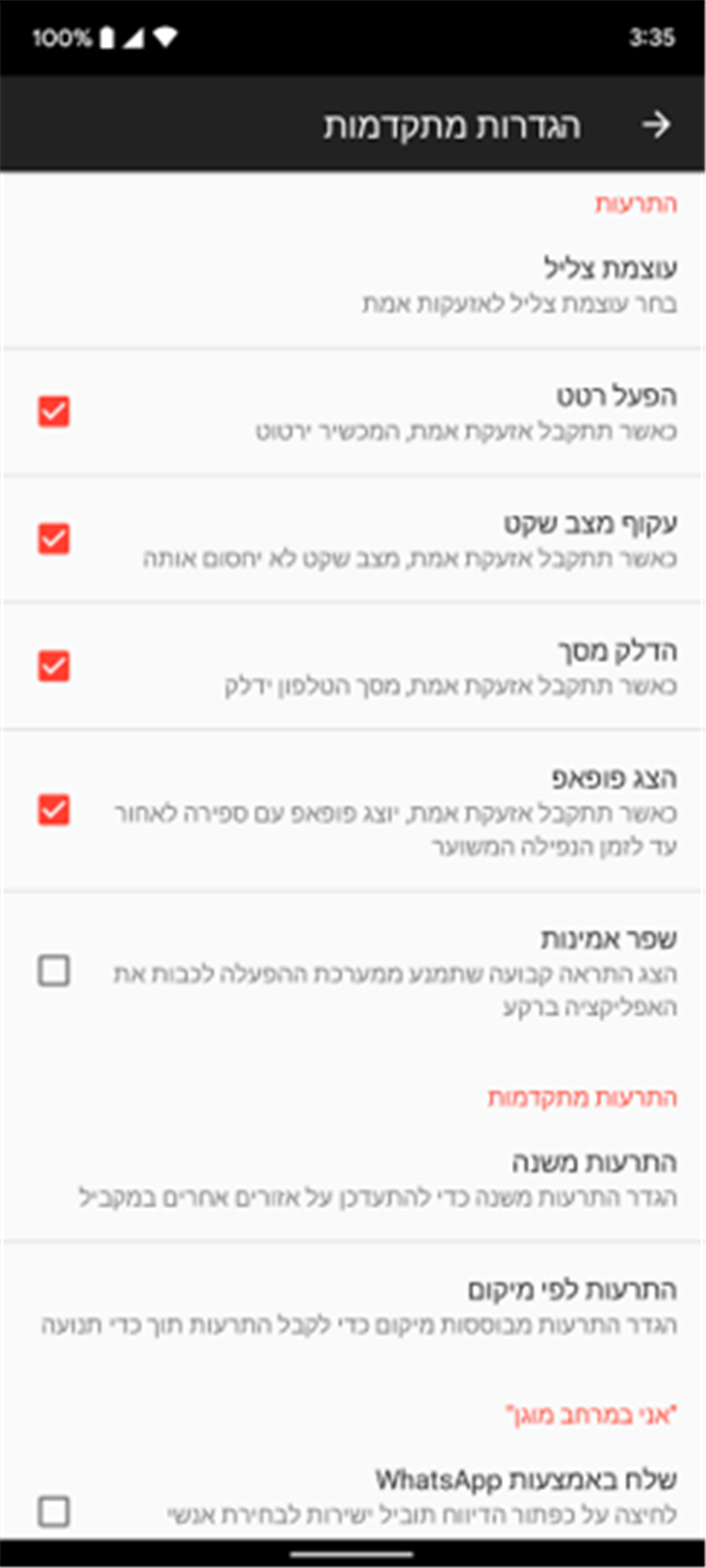
Task: Uncheck the הצג פופאפ popup checkbox
Action: [x=54, y=810]
